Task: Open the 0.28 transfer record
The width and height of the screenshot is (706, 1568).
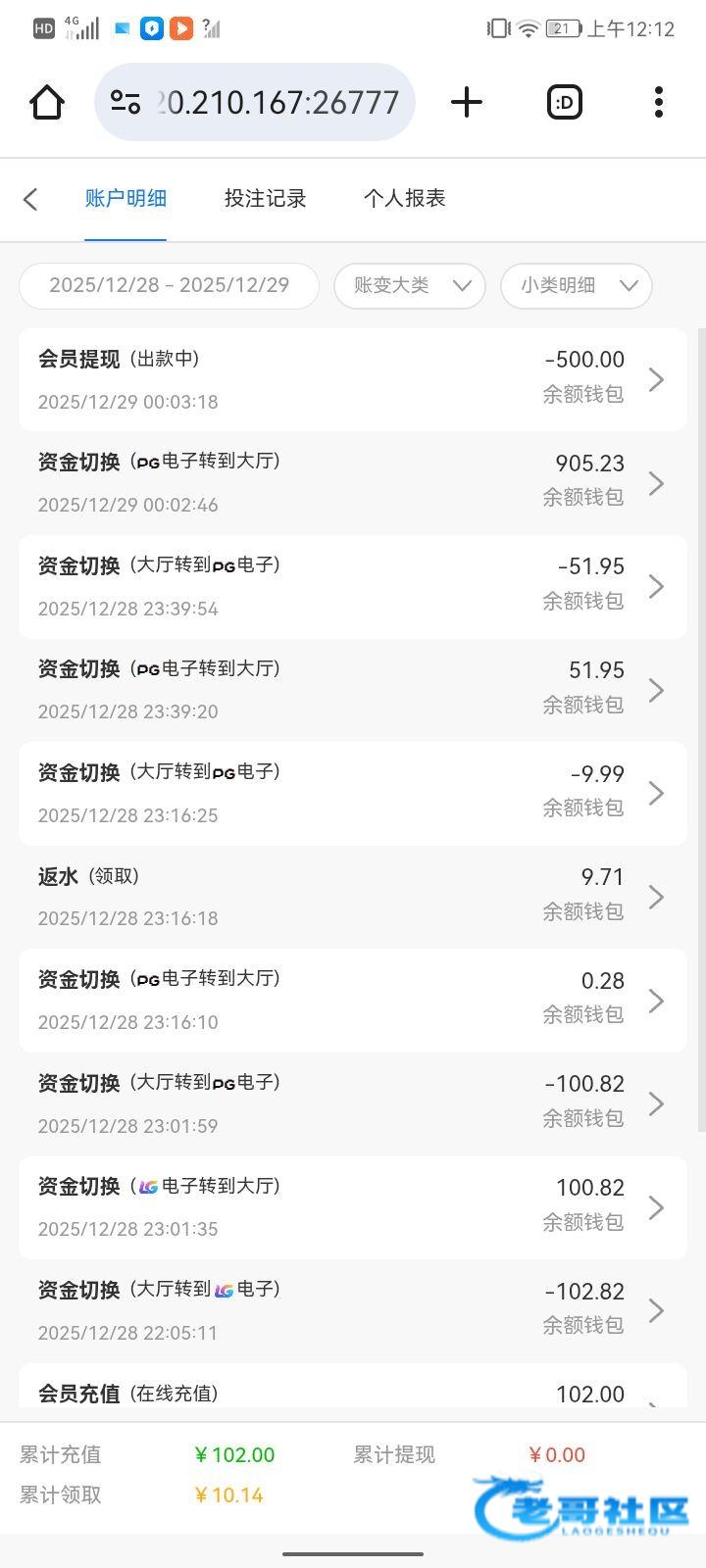Action: click(x=352, y=1000)
